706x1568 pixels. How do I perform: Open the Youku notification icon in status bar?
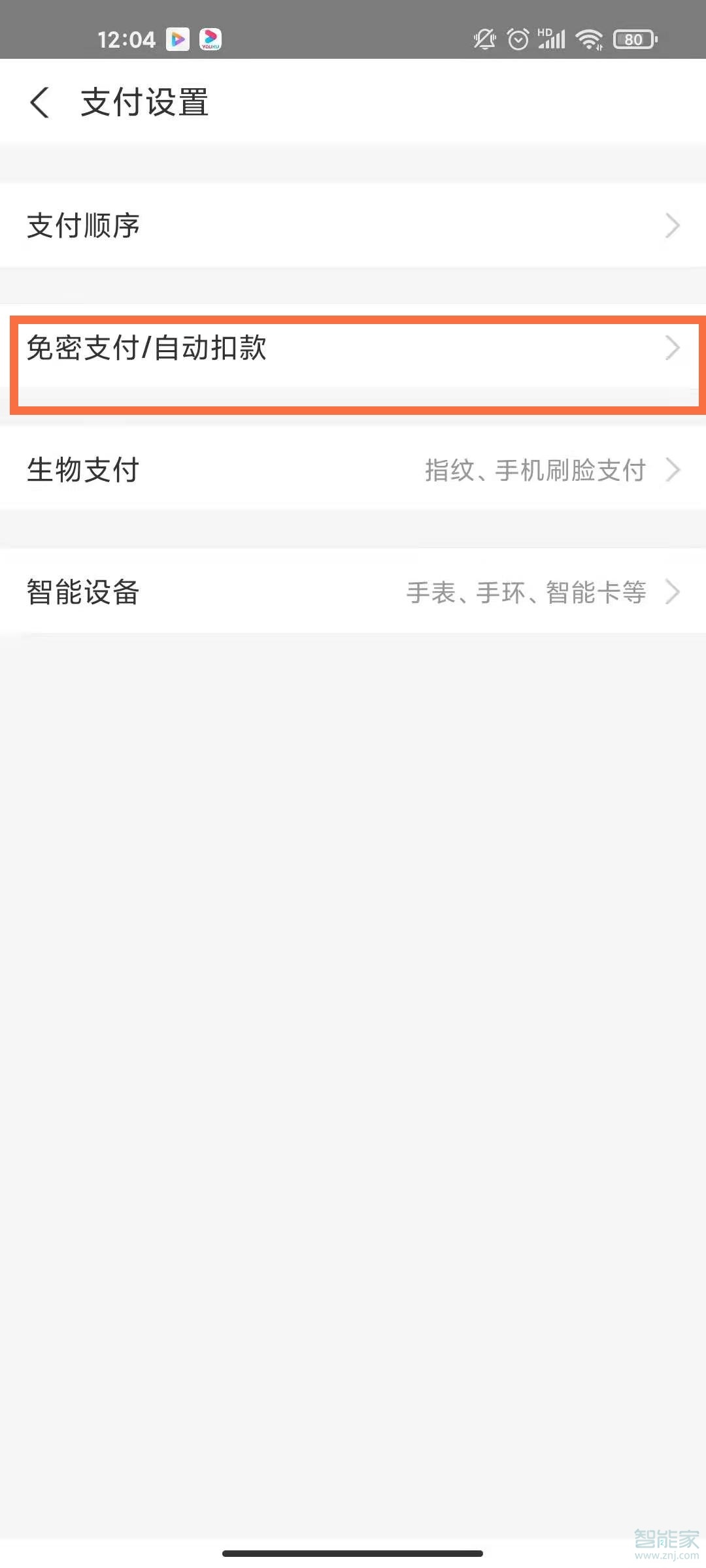pyautogui.click(x=209, y=39)
